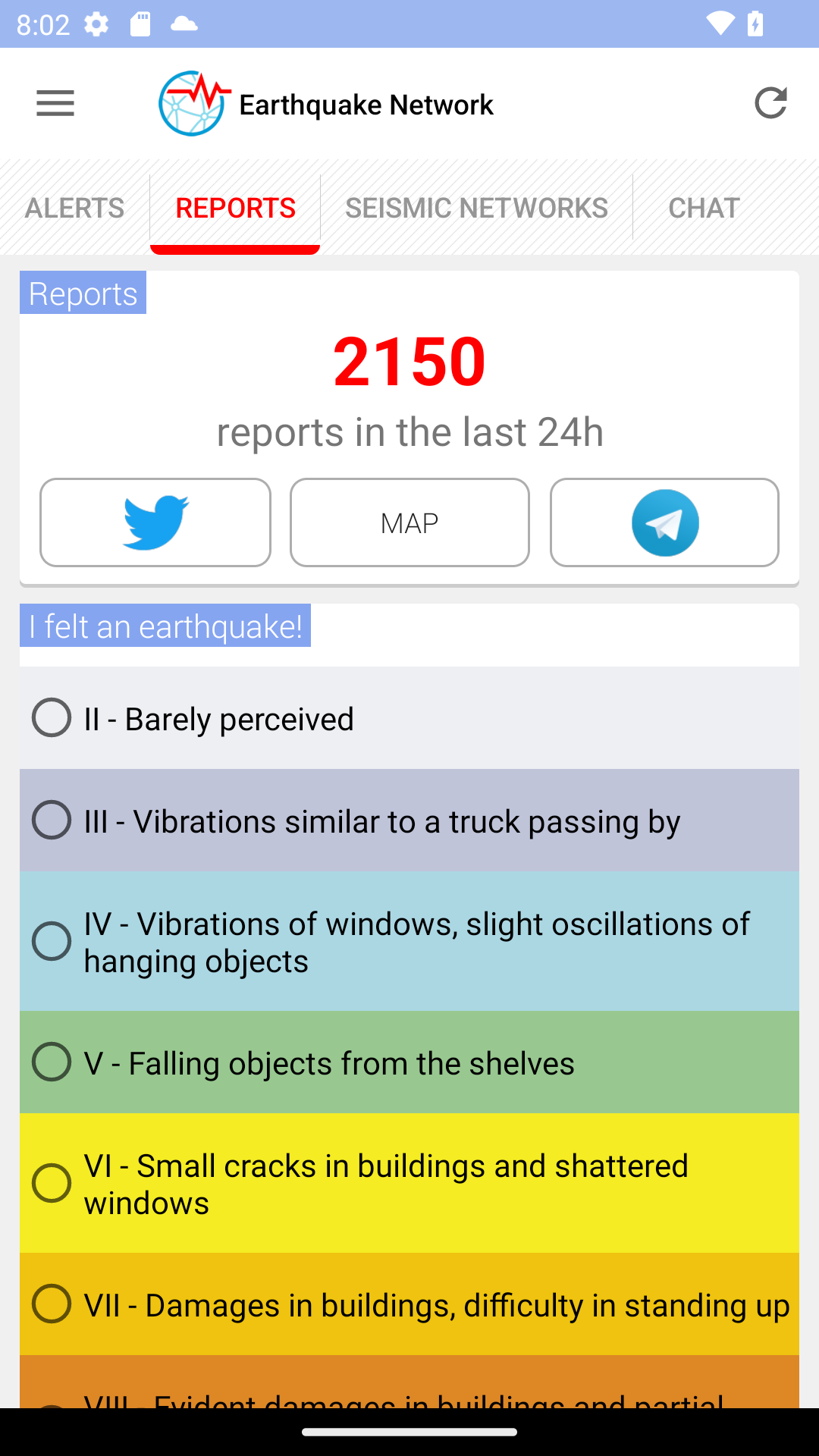The image size is (819, 1456).
Task: Refresh the earthquake reports
Action: tap(770, 104)
